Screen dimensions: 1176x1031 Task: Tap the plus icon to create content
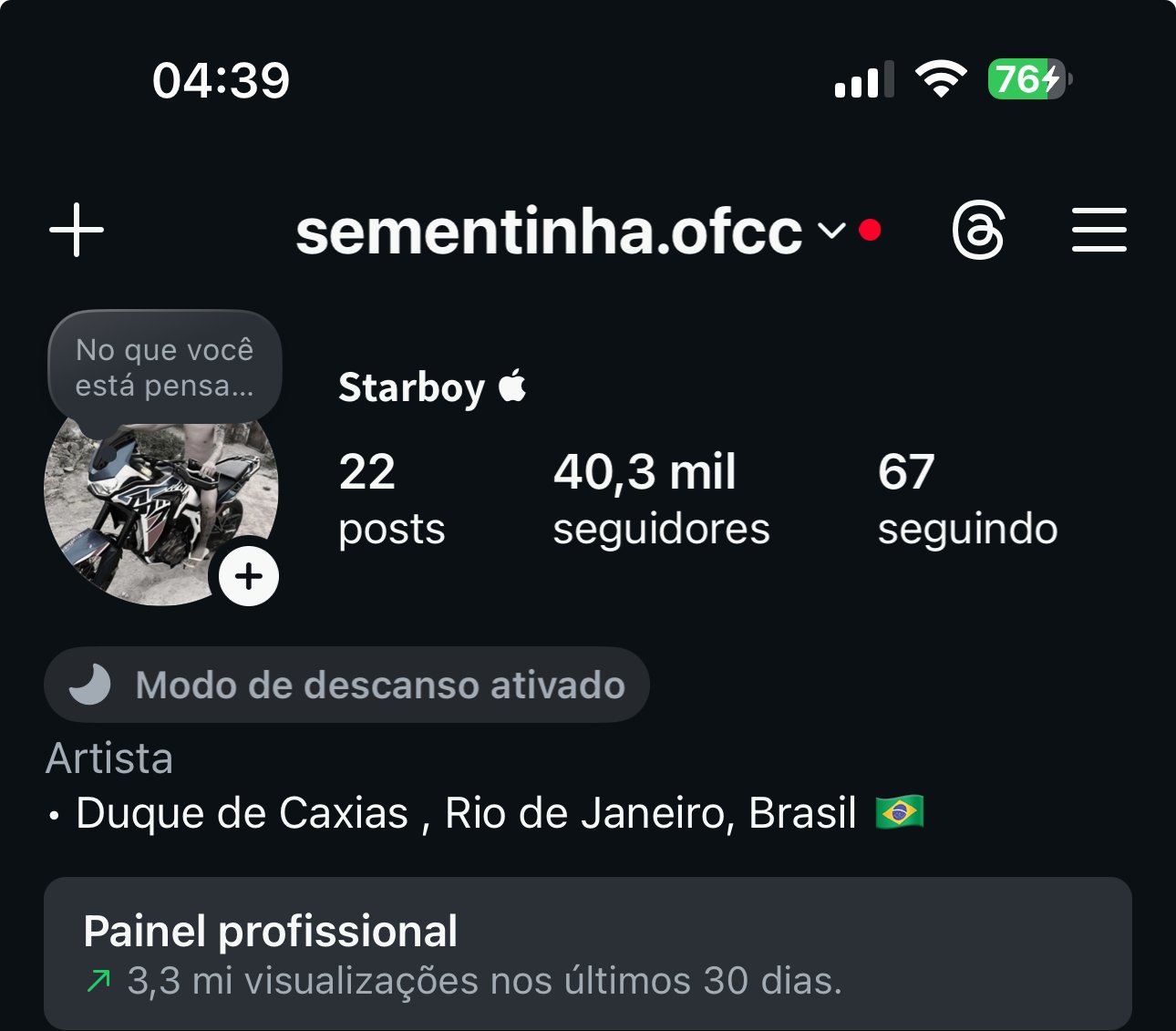click(77, 230)
